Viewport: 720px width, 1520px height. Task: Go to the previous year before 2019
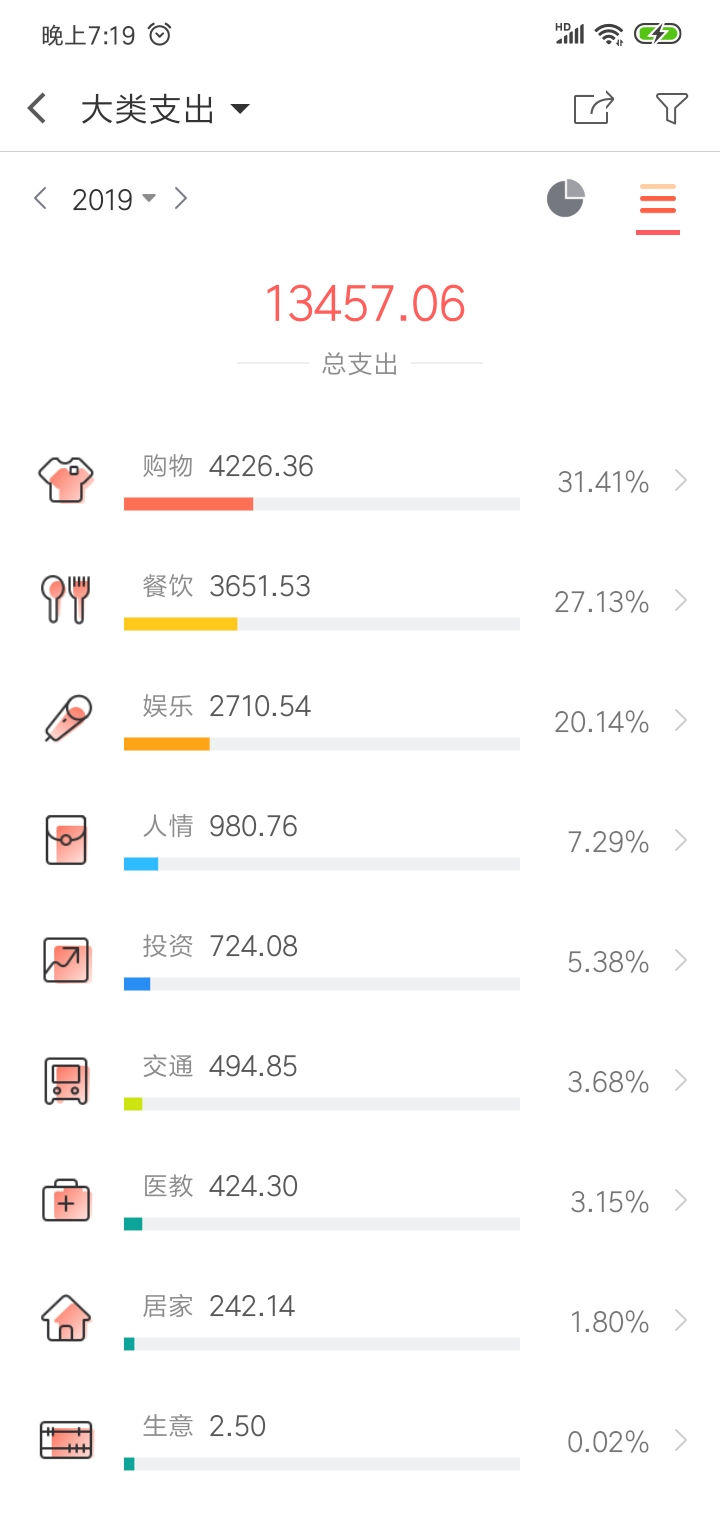(x=40, y=198)
